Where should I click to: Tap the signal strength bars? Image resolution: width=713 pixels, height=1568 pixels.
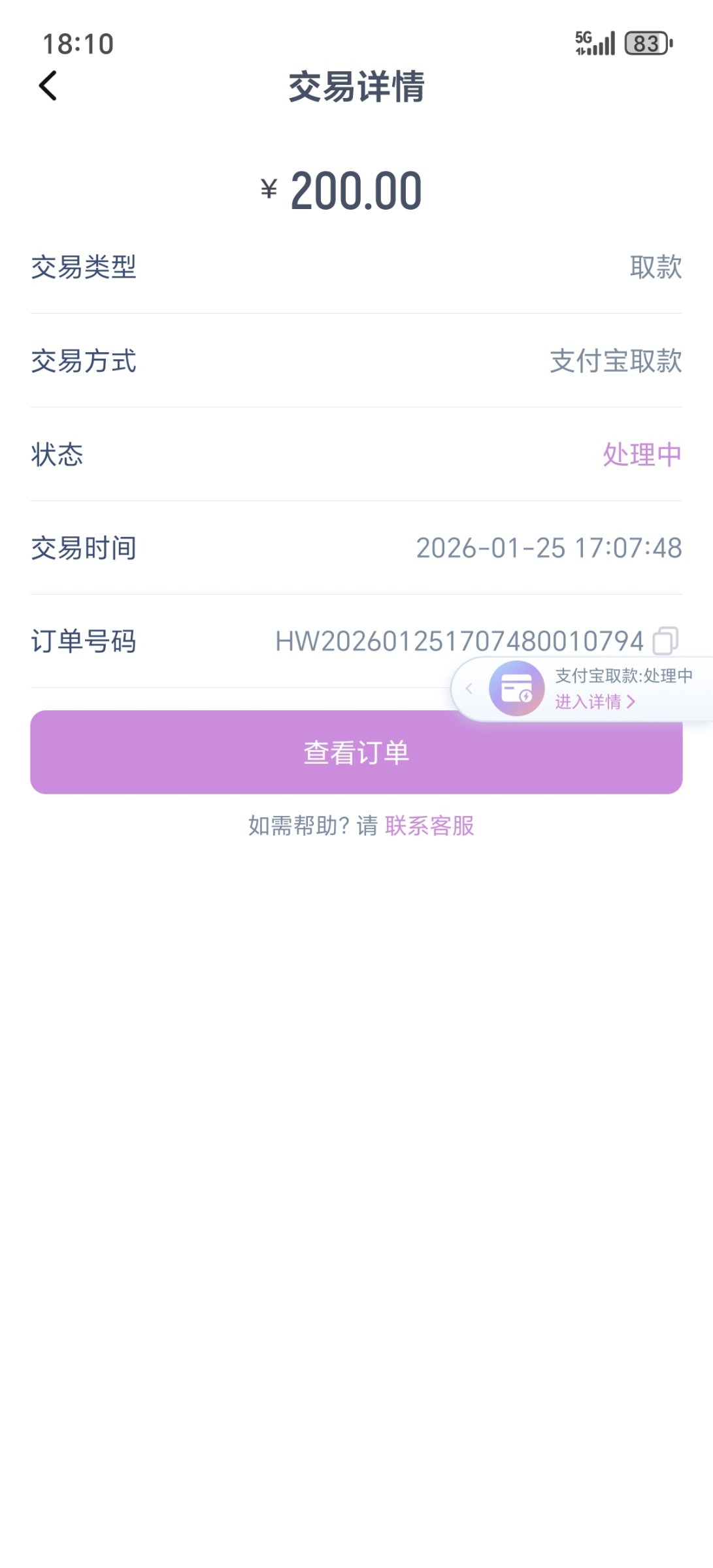[603, 44]
